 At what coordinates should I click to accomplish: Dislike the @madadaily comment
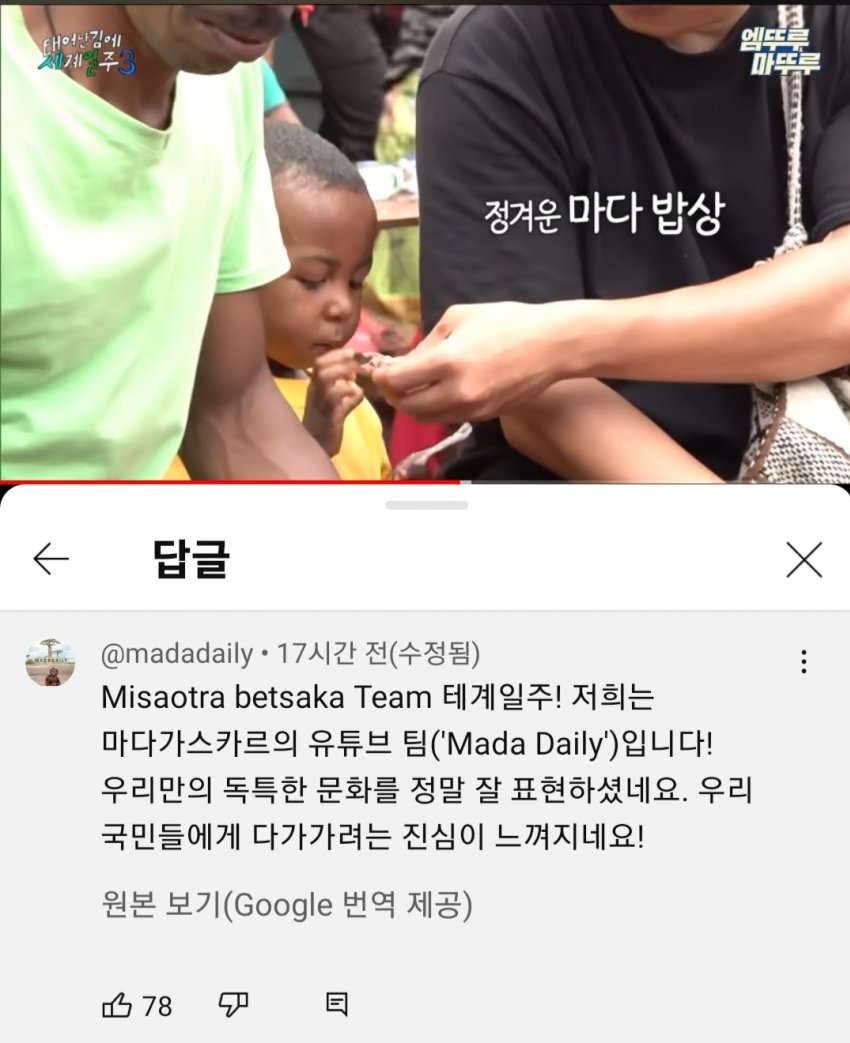pyautogui.click(x=233, y=1005)
